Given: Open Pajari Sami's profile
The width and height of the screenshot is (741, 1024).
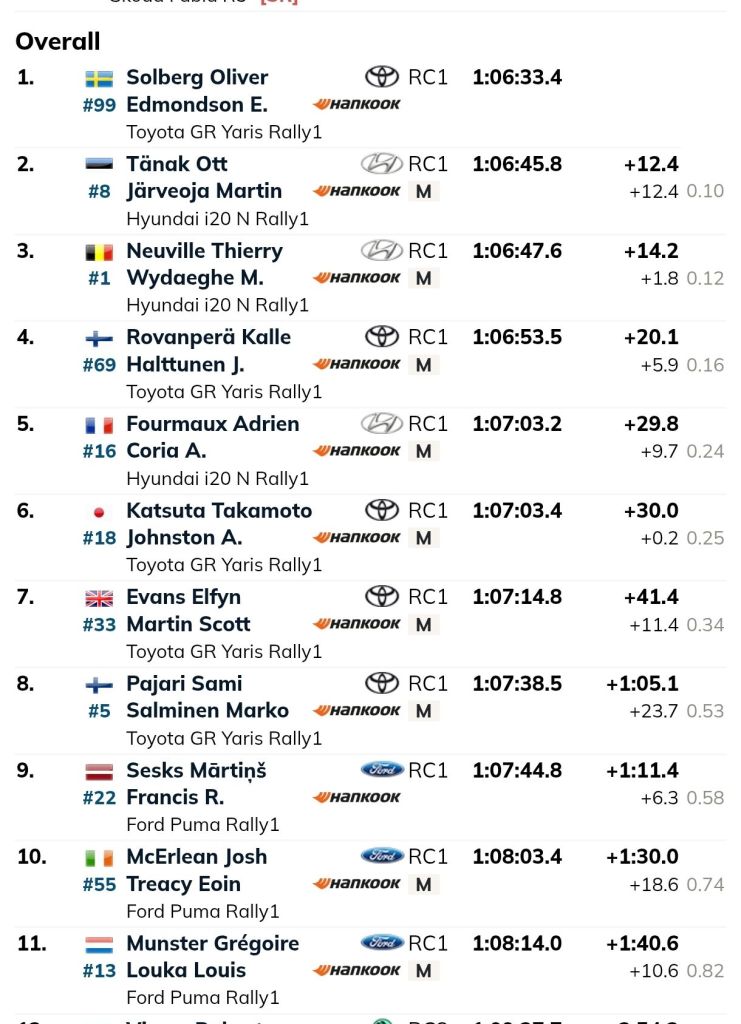Looking at the screenshot, I should point(184,684).
